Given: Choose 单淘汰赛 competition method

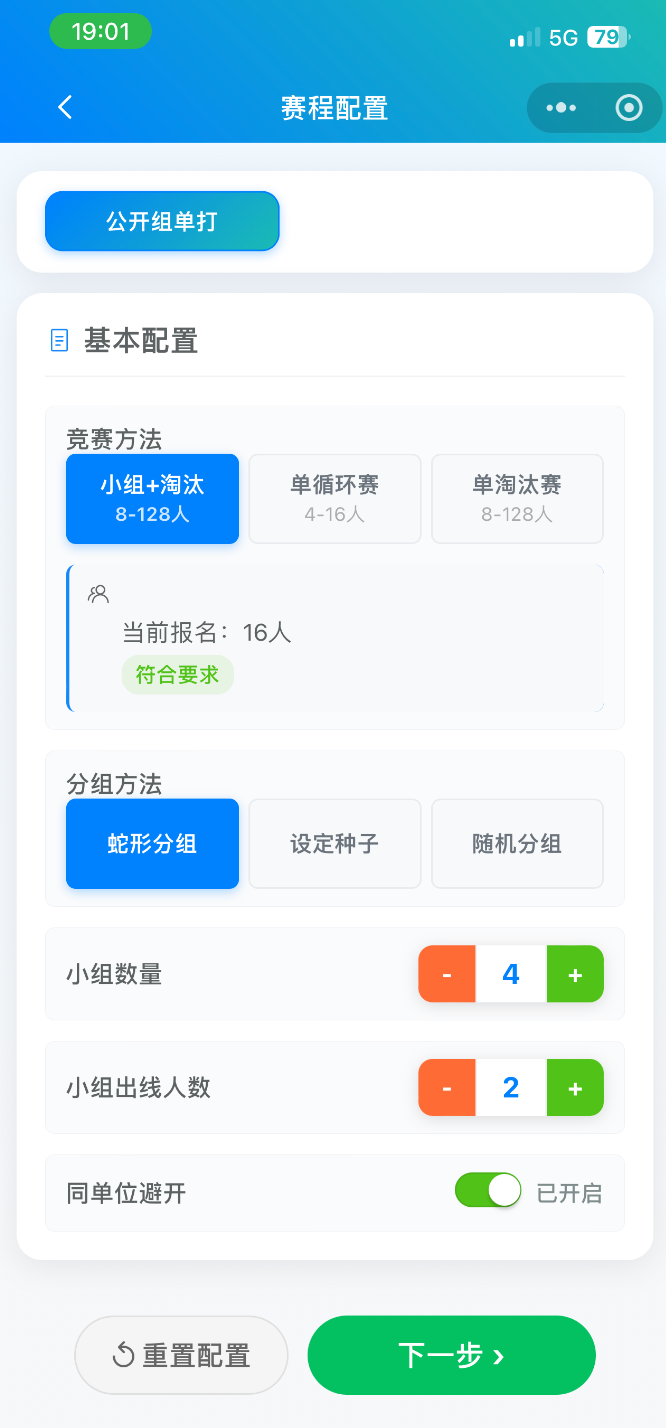Looking at the screenshot, I should [x=517, y=498].
